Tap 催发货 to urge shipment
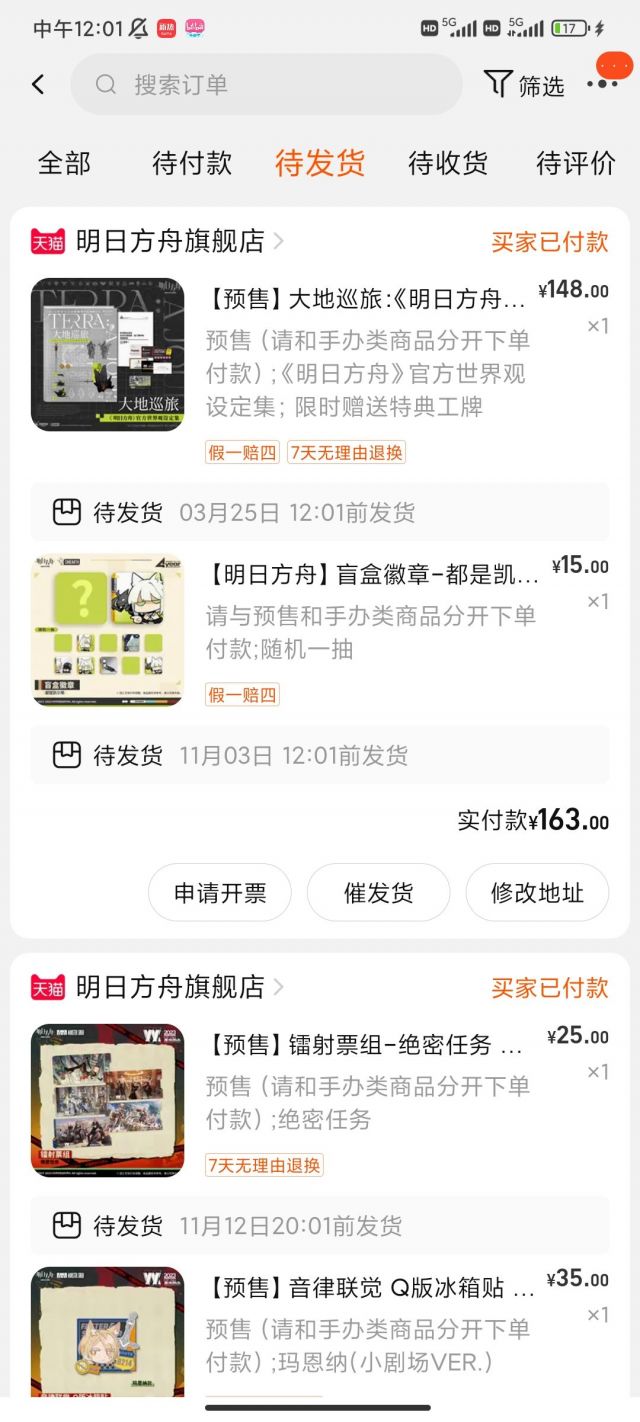The height and width of the screenshot is (1422, 640). tap(378, 893)
